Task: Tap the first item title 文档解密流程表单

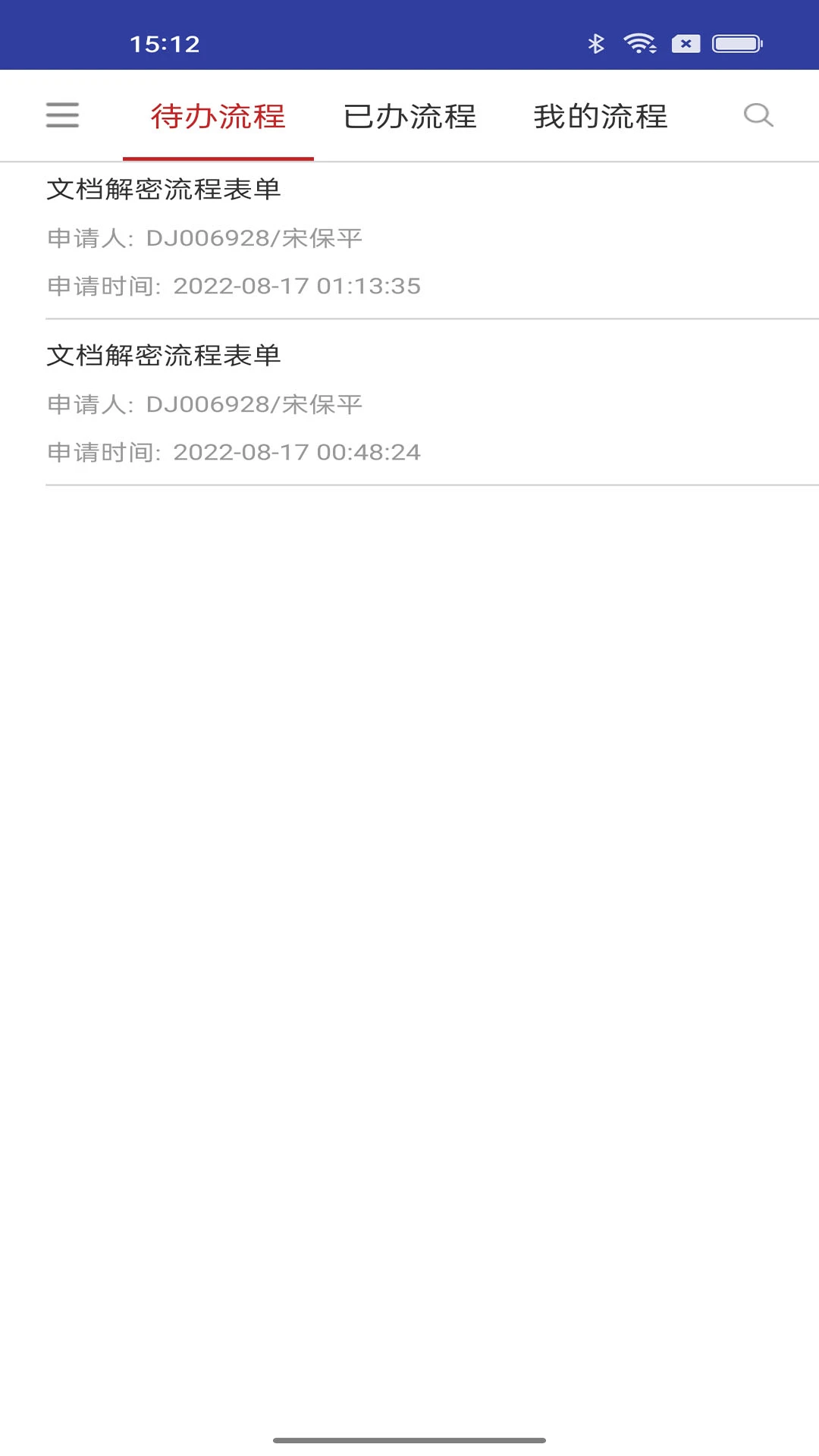Action: click(x=164, y=190)
